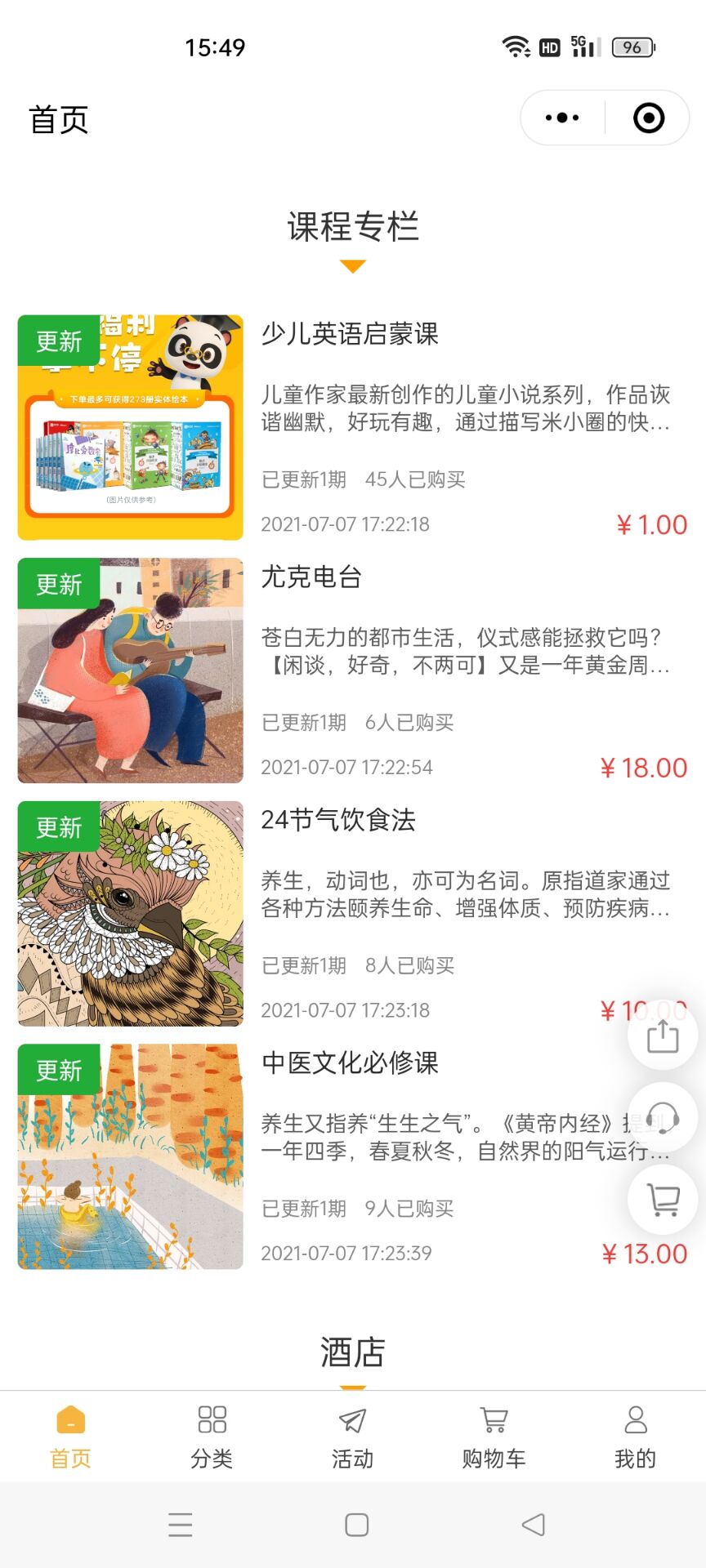This screenshot has height=1568, width=706.
Task: Switch to the 活动 tab
Action: click(x=352, y=1436)
